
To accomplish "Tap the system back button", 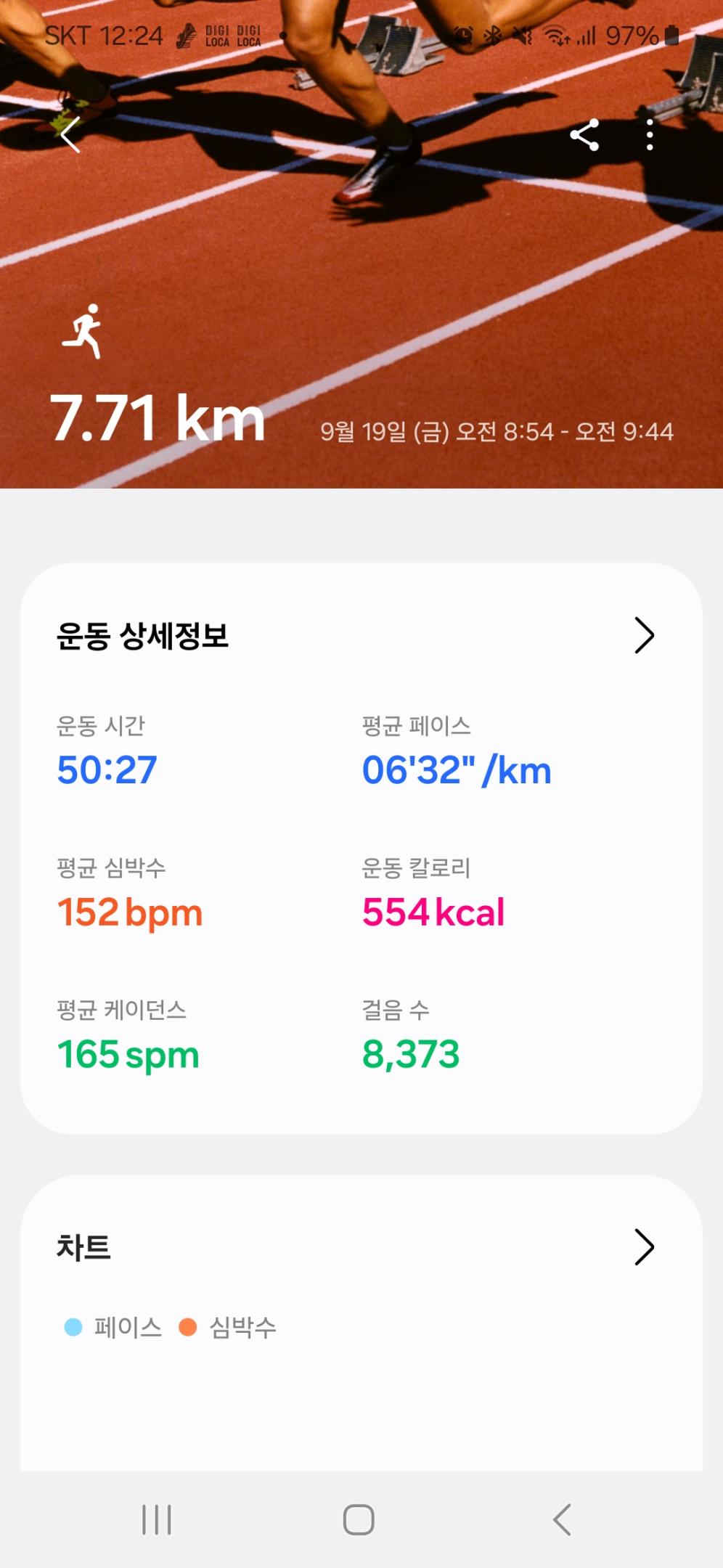I will [x=562, y=1519].
